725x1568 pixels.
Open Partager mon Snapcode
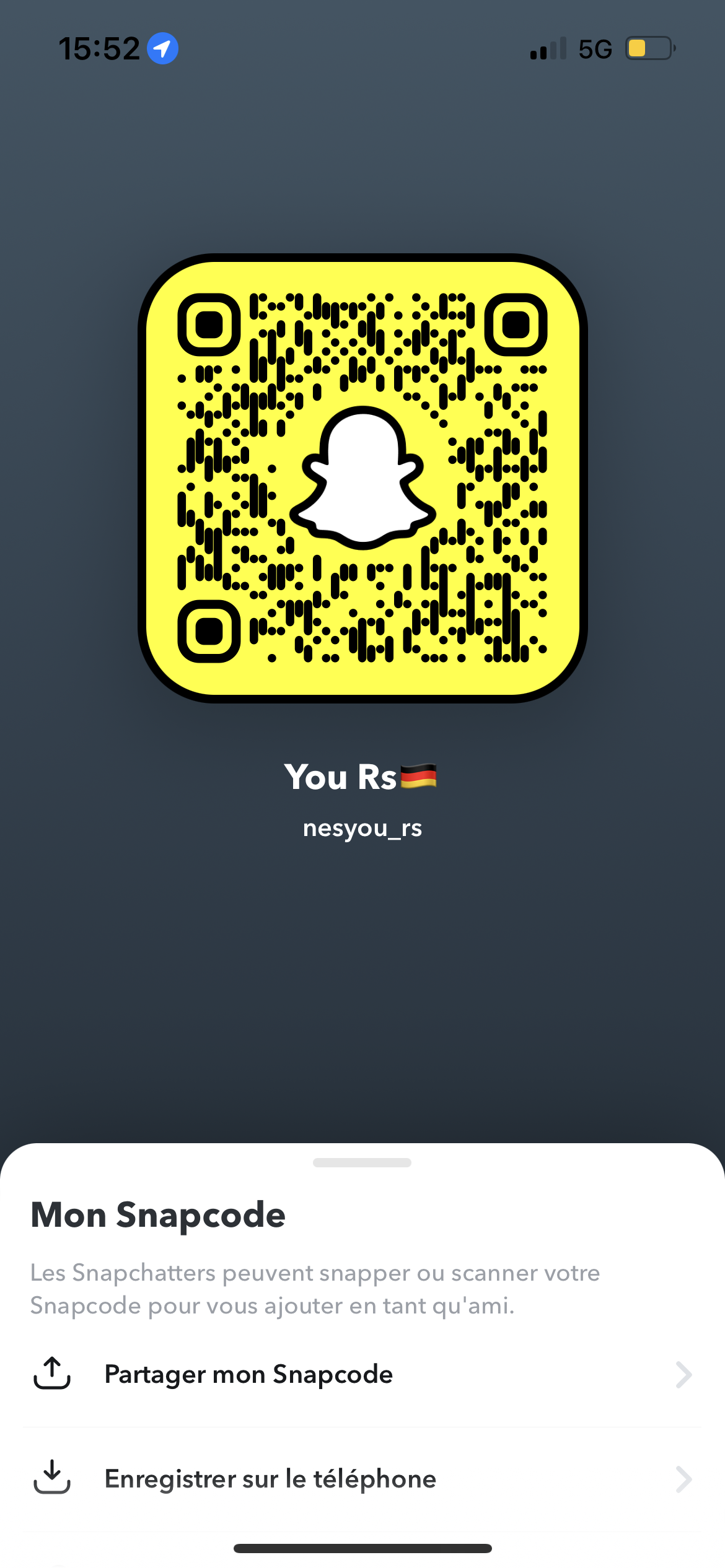tap(248, 1374)
